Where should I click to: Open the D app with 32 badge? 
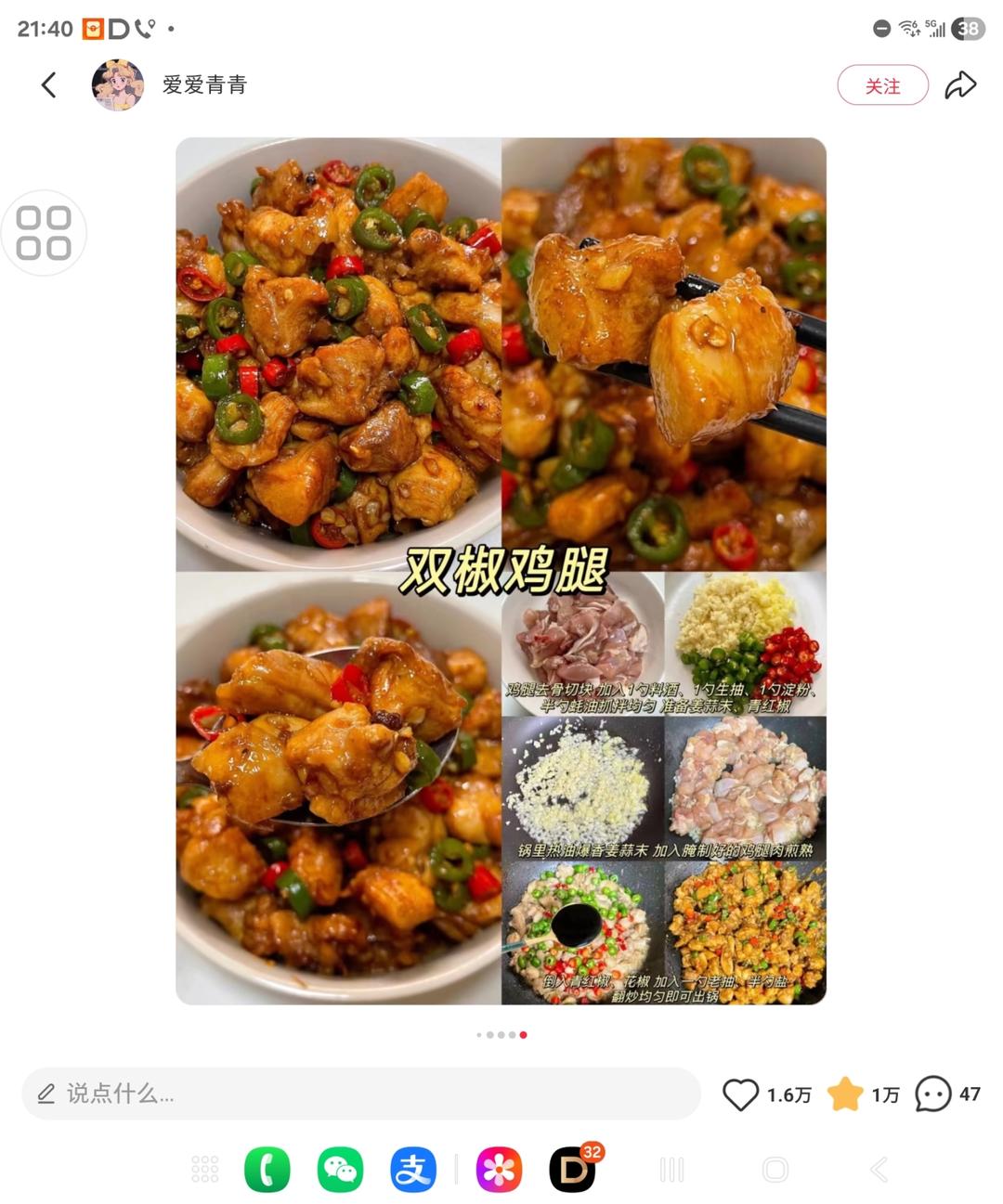(572, 1170)
